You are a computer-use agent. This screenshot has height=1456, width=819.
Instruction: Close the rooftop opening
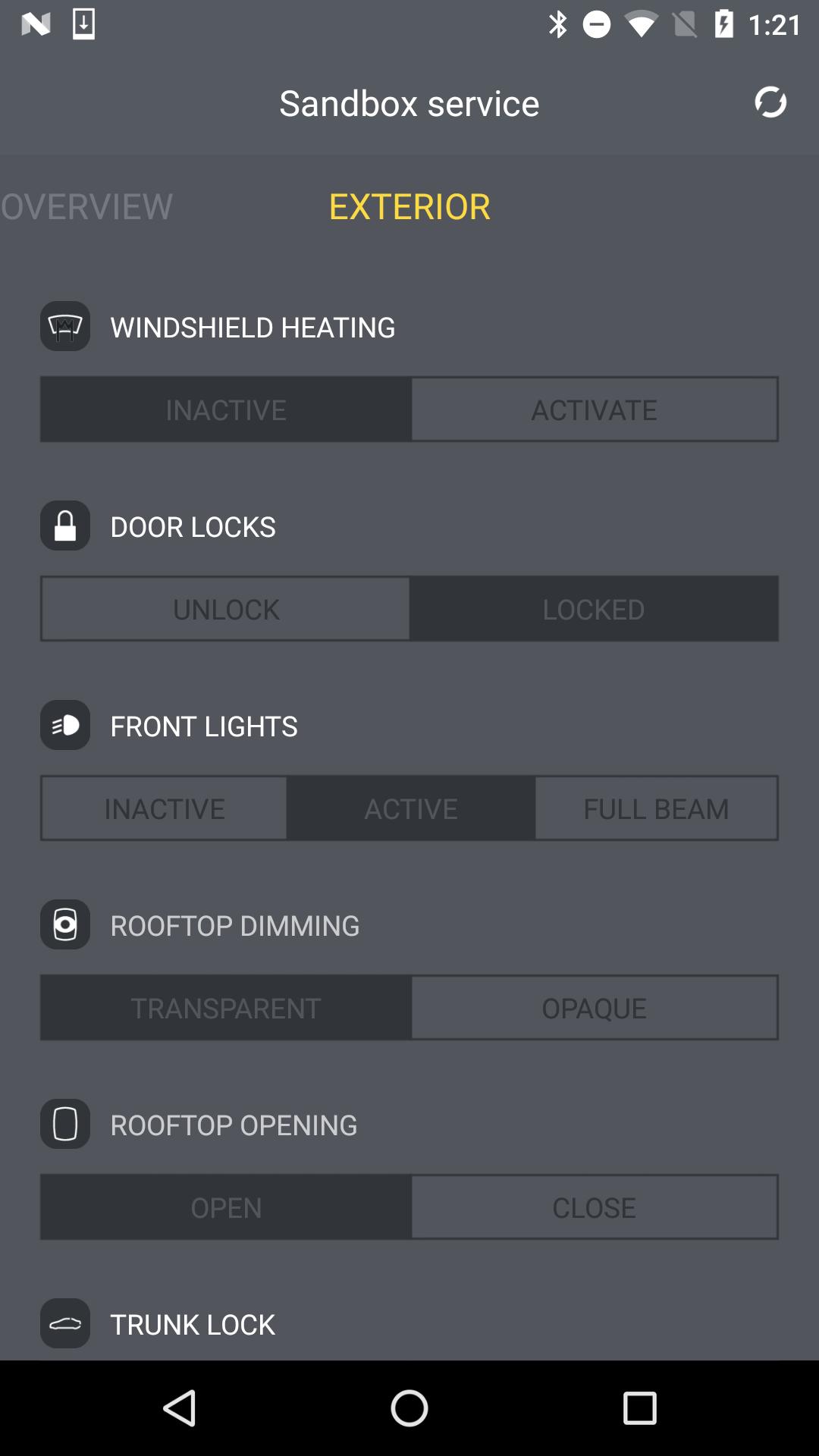(x=594, y=1207)
